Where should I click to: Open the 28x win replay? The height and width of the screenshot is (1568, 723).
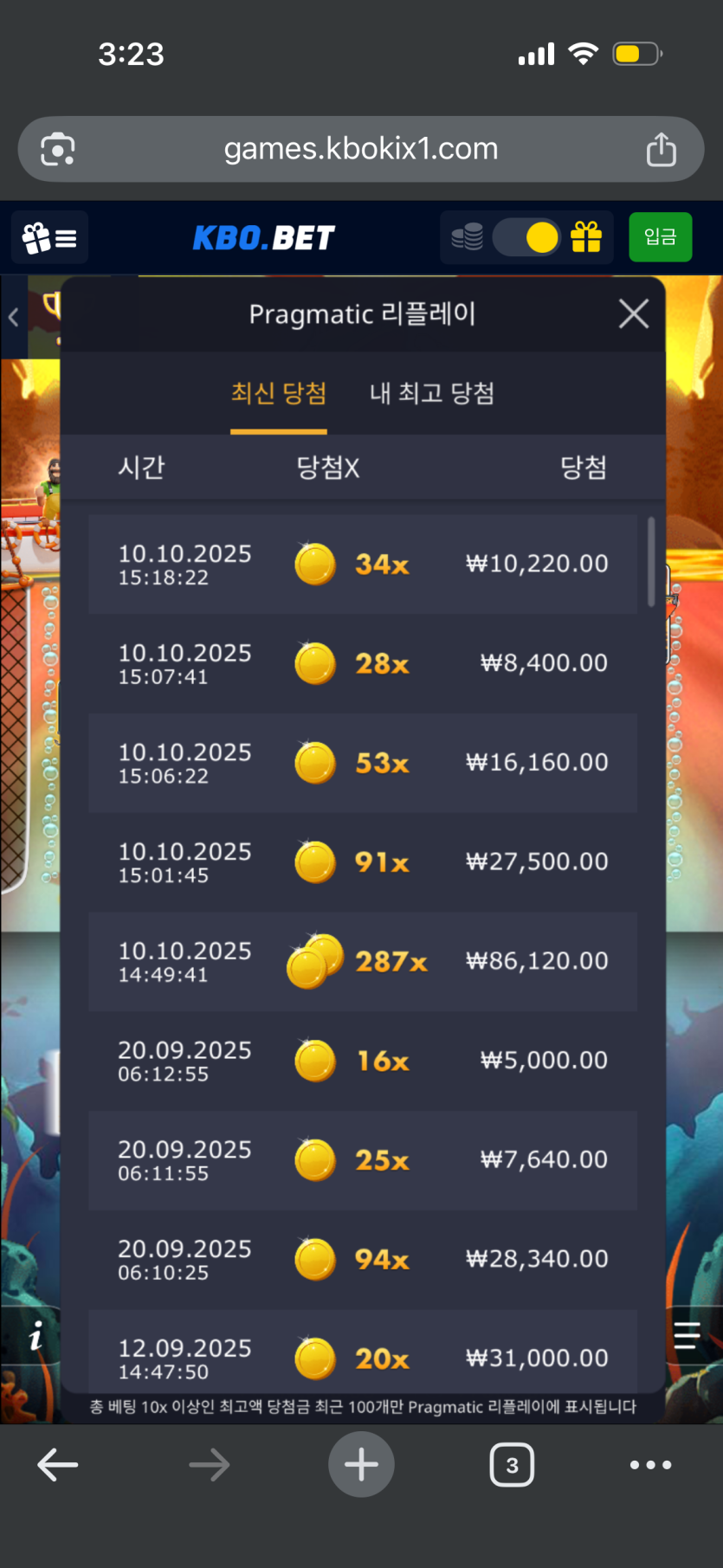pyautogui.click(x=363, y=663)
